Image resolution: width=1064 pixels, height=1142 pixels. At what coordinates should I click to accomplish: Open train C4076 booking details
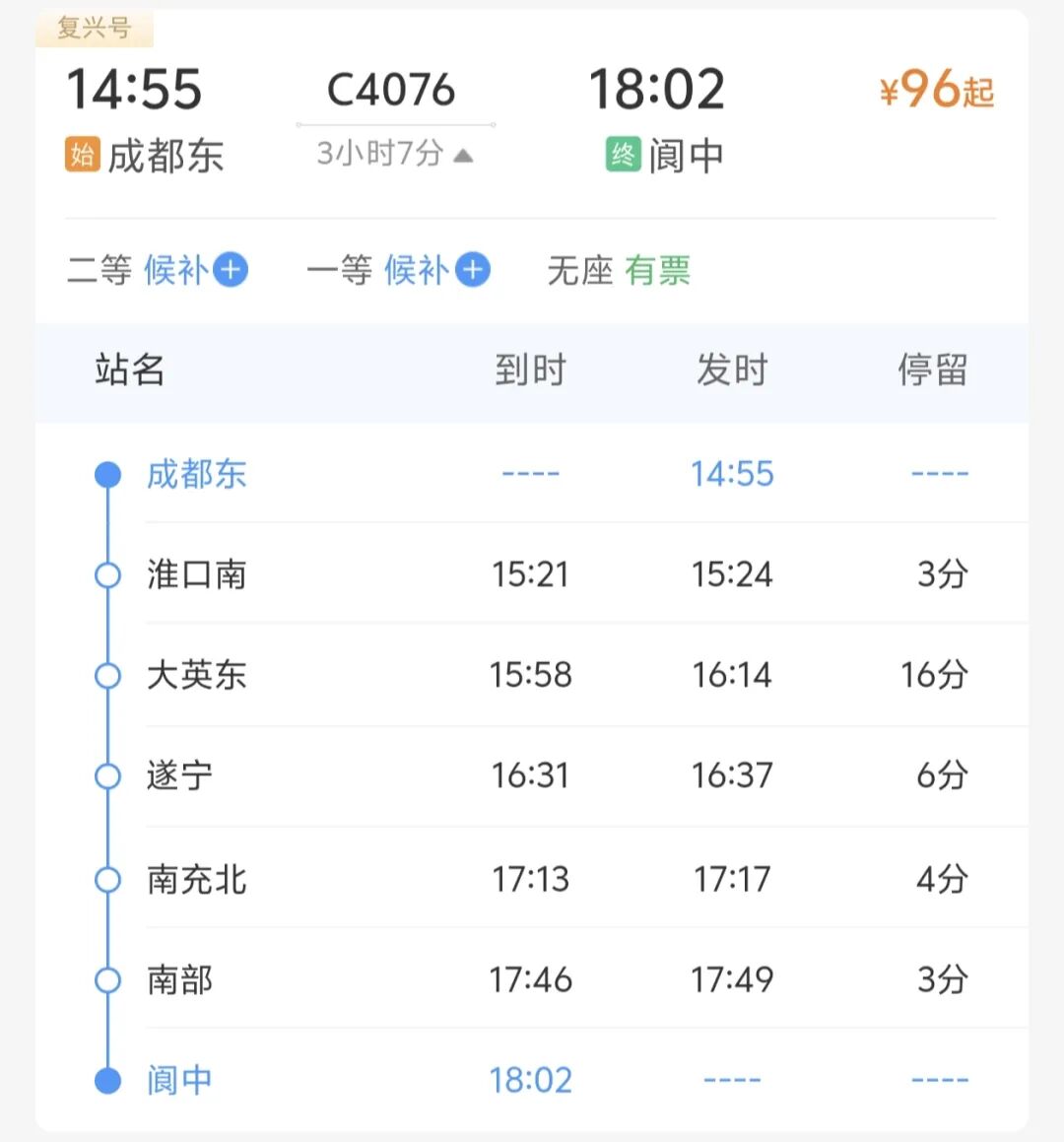[x=391, y=91]
